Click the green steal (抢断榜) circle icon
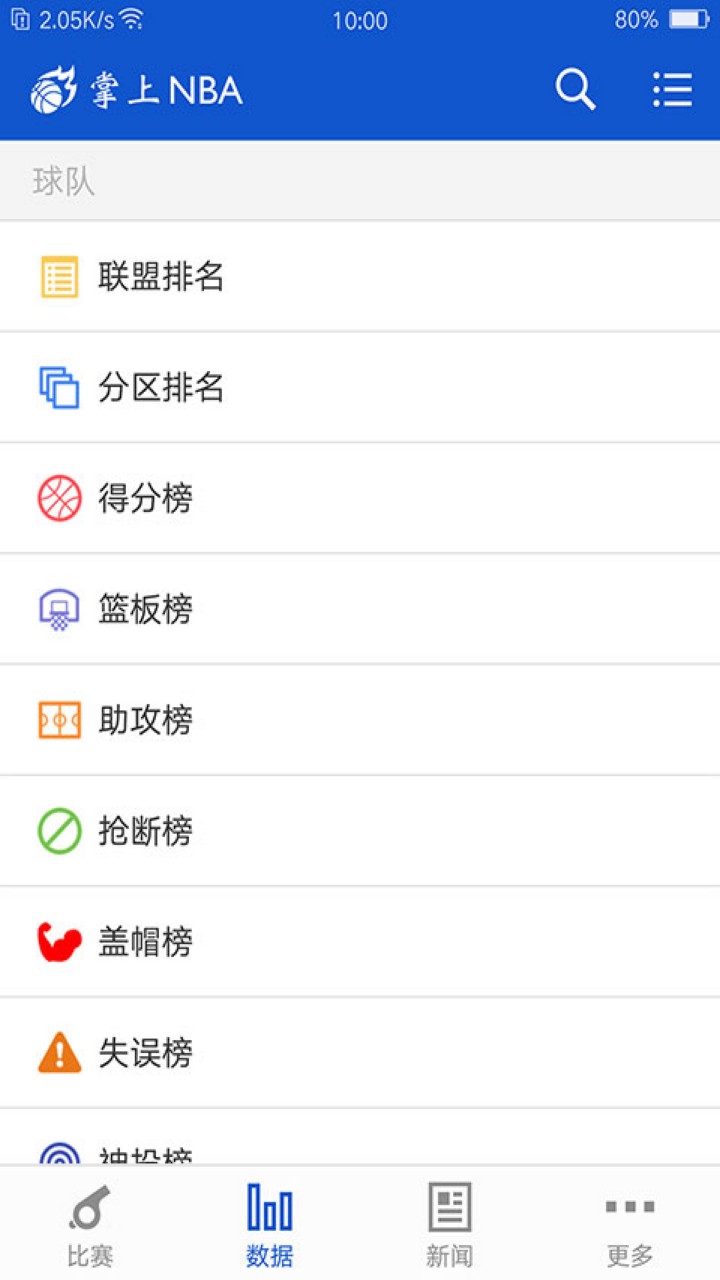The height and width of the screenshot is (1280, 720). (x=60, y=830)
